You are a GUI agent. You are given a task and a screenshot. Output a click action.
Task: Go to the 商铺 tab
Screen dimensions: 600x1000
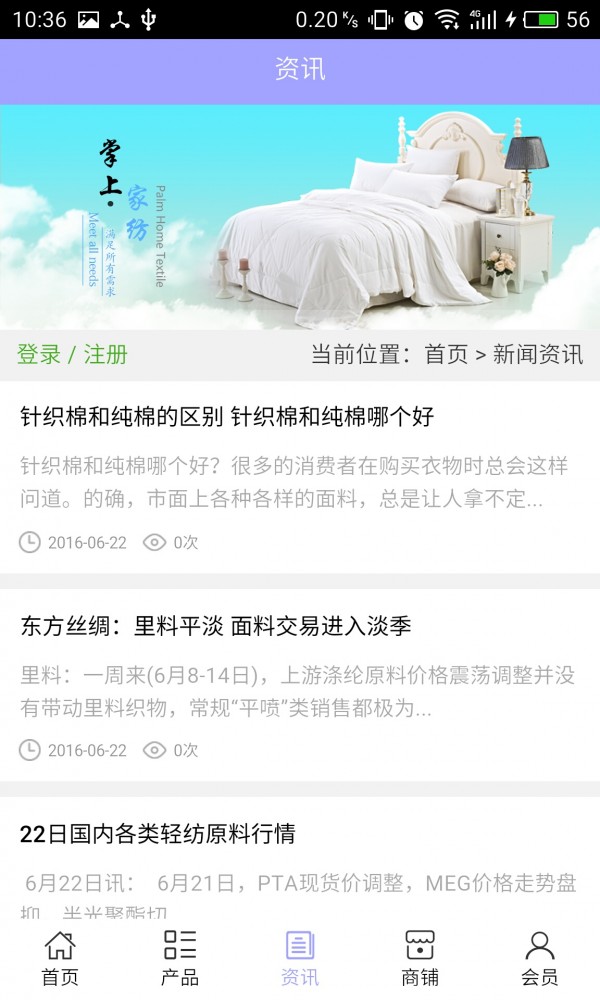[x=420, y=958]
